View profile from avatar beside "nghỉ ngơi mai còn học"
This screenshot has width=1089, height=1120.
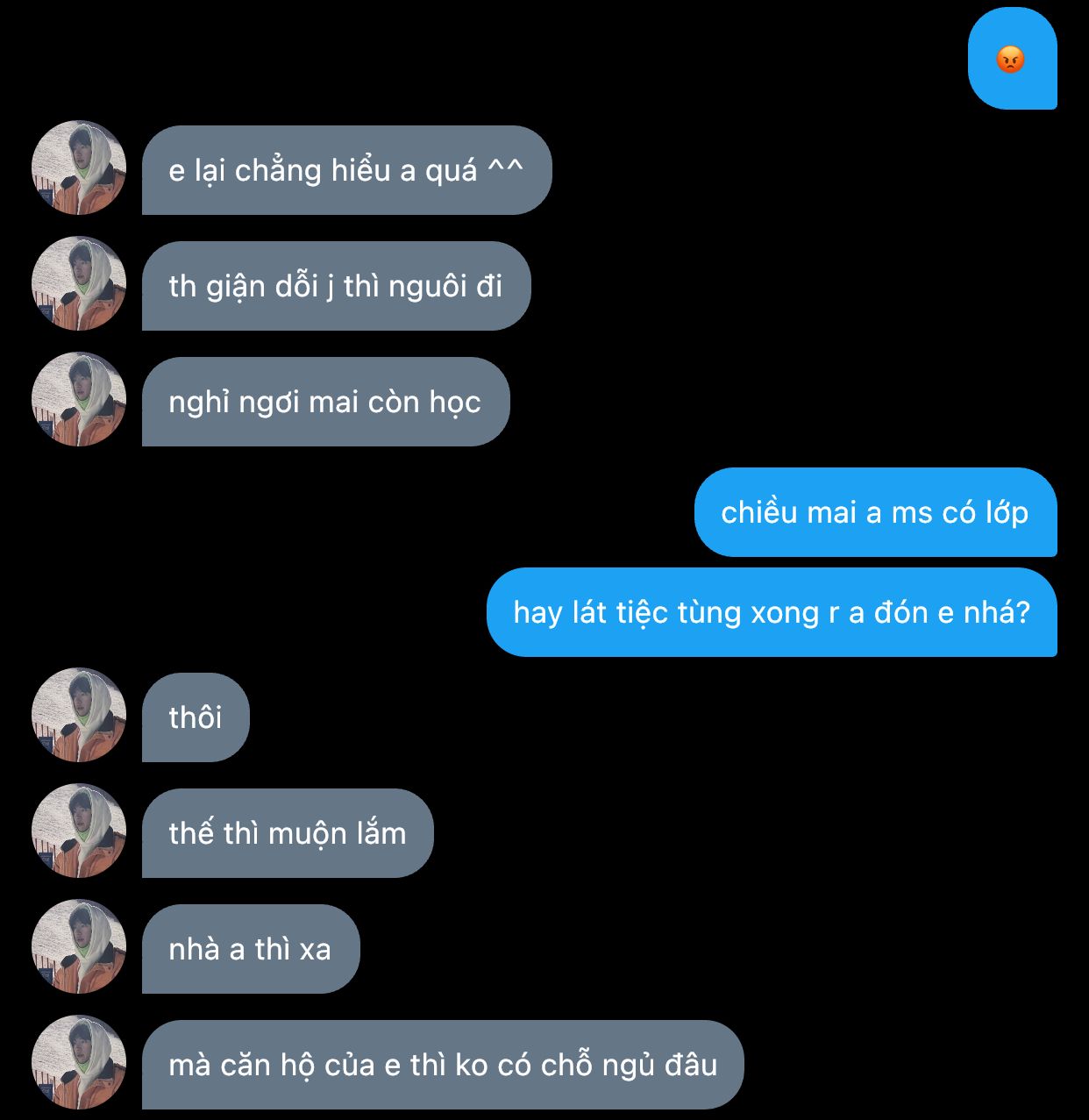[79, 400]
